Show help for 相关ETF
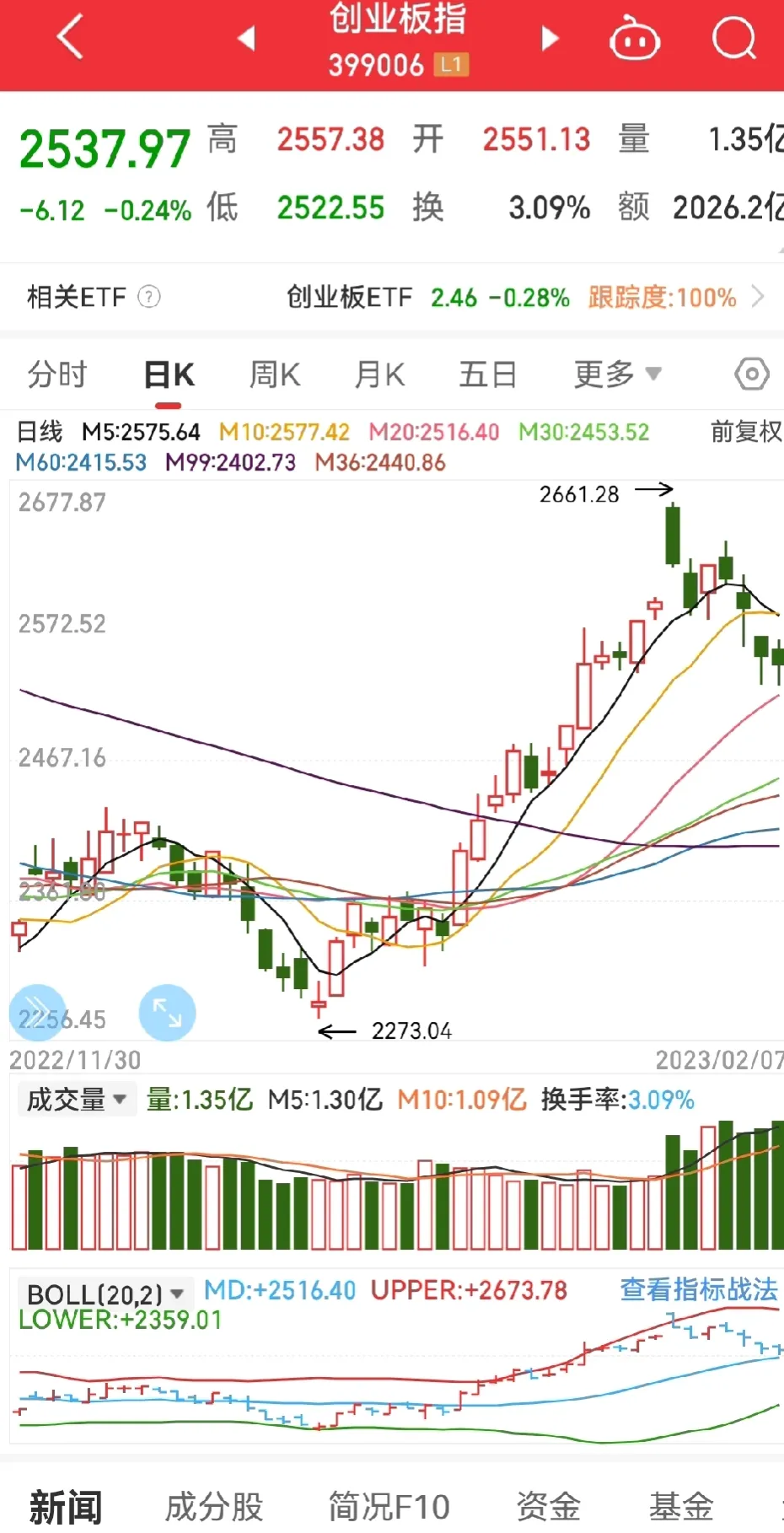Screen dimensions: 784x1533 click(149, 297)
